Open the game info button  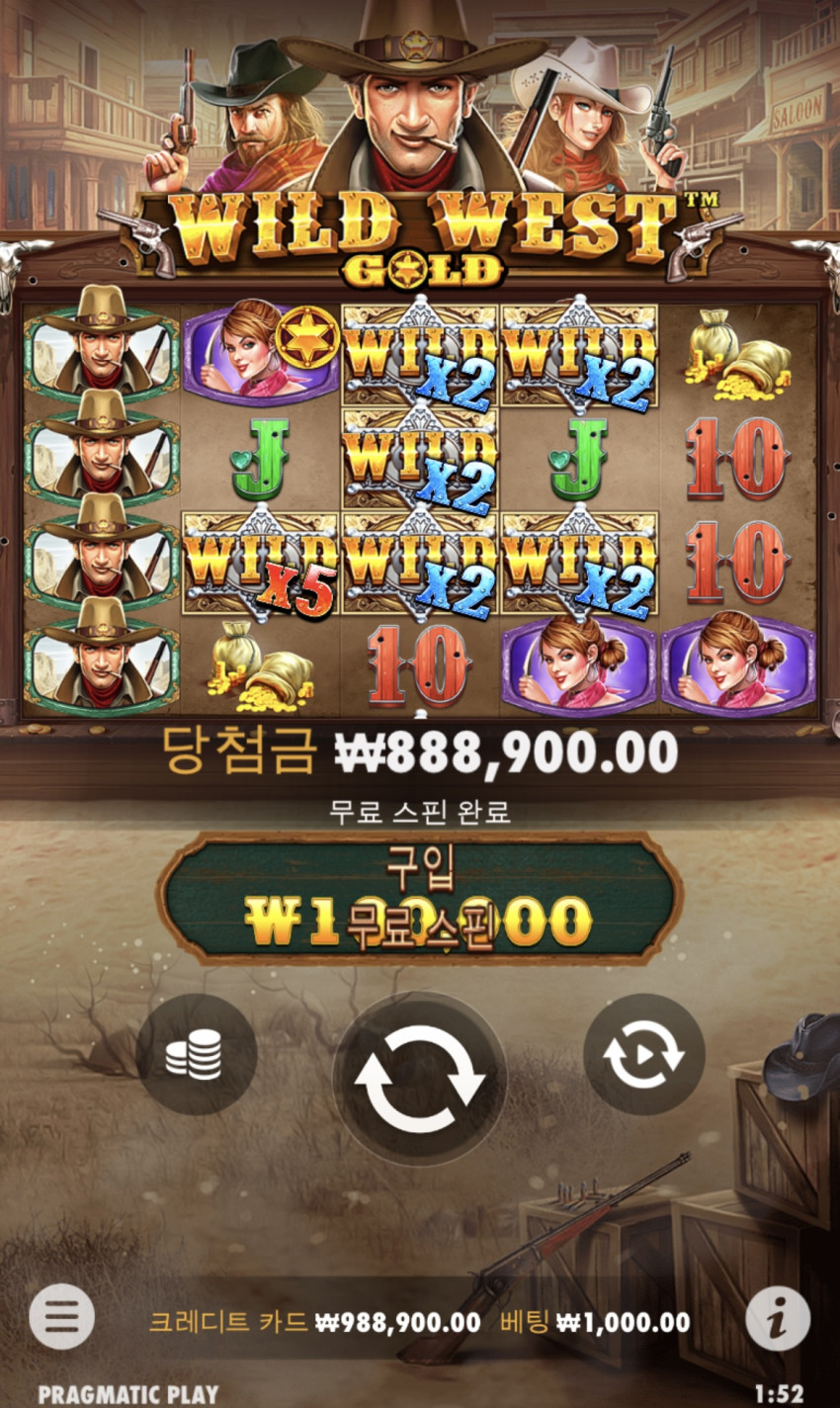coord(778,1318)
